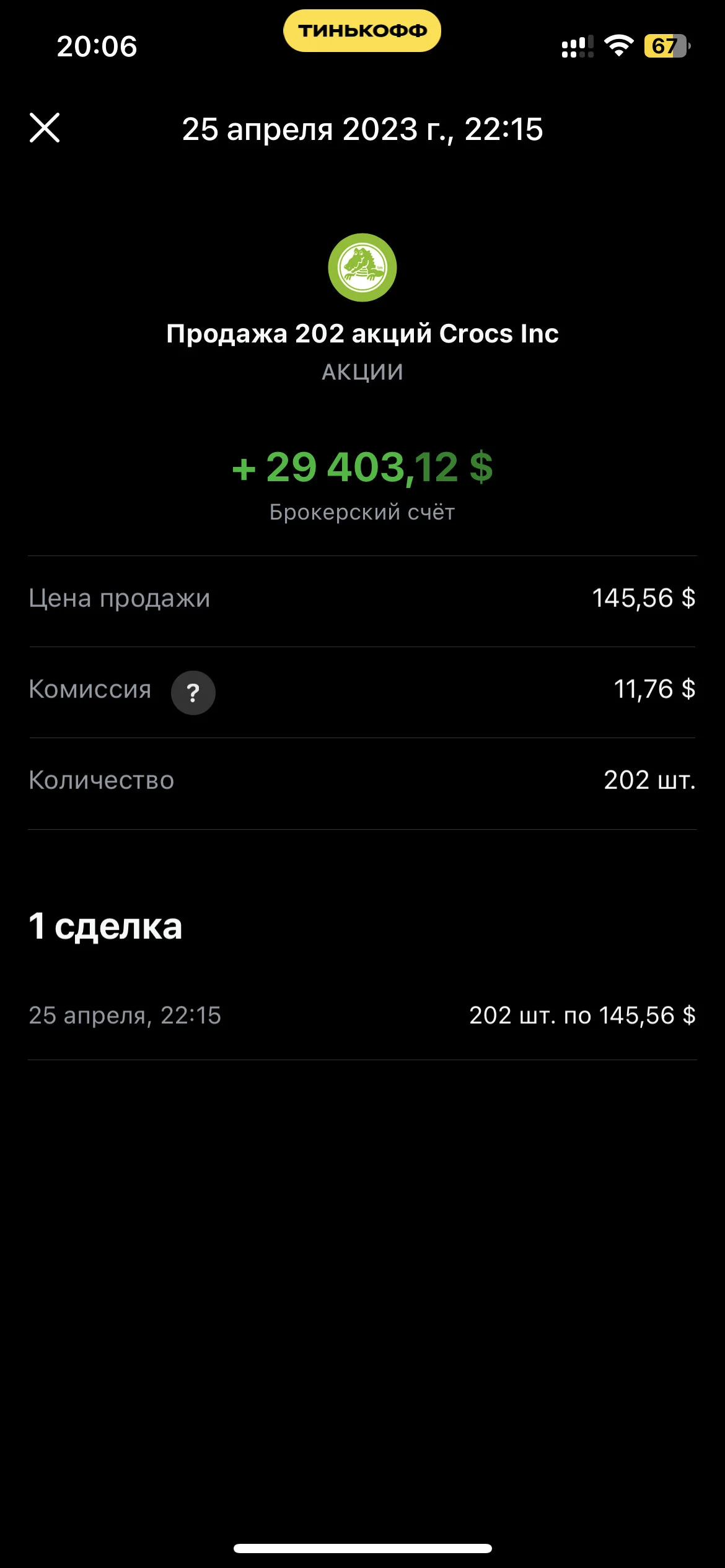This screenshot has width=725, height=1568.
Task: Close the transaction details screen
Action: click(x=45, y=128)
